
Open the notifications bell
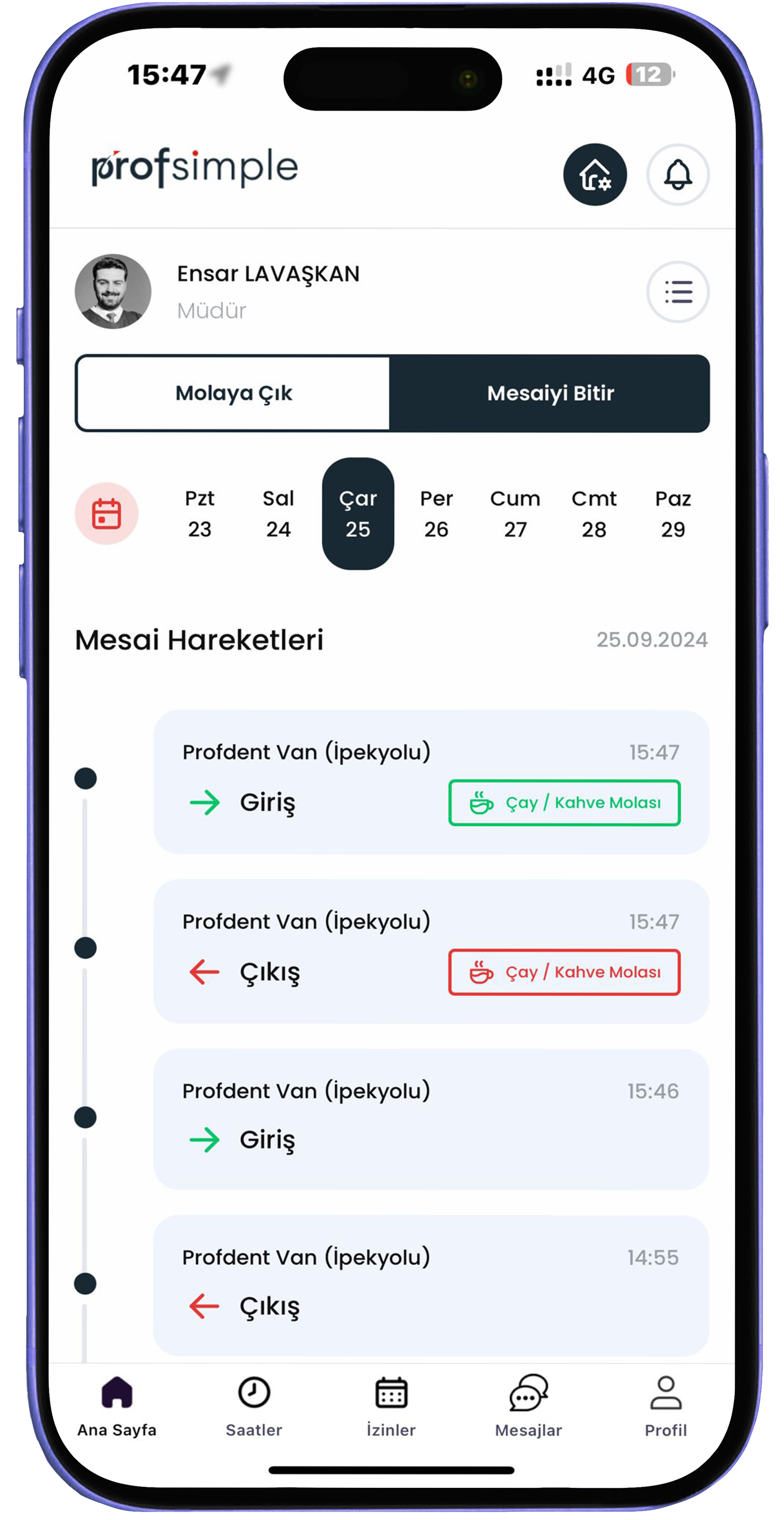coord(677,174)
